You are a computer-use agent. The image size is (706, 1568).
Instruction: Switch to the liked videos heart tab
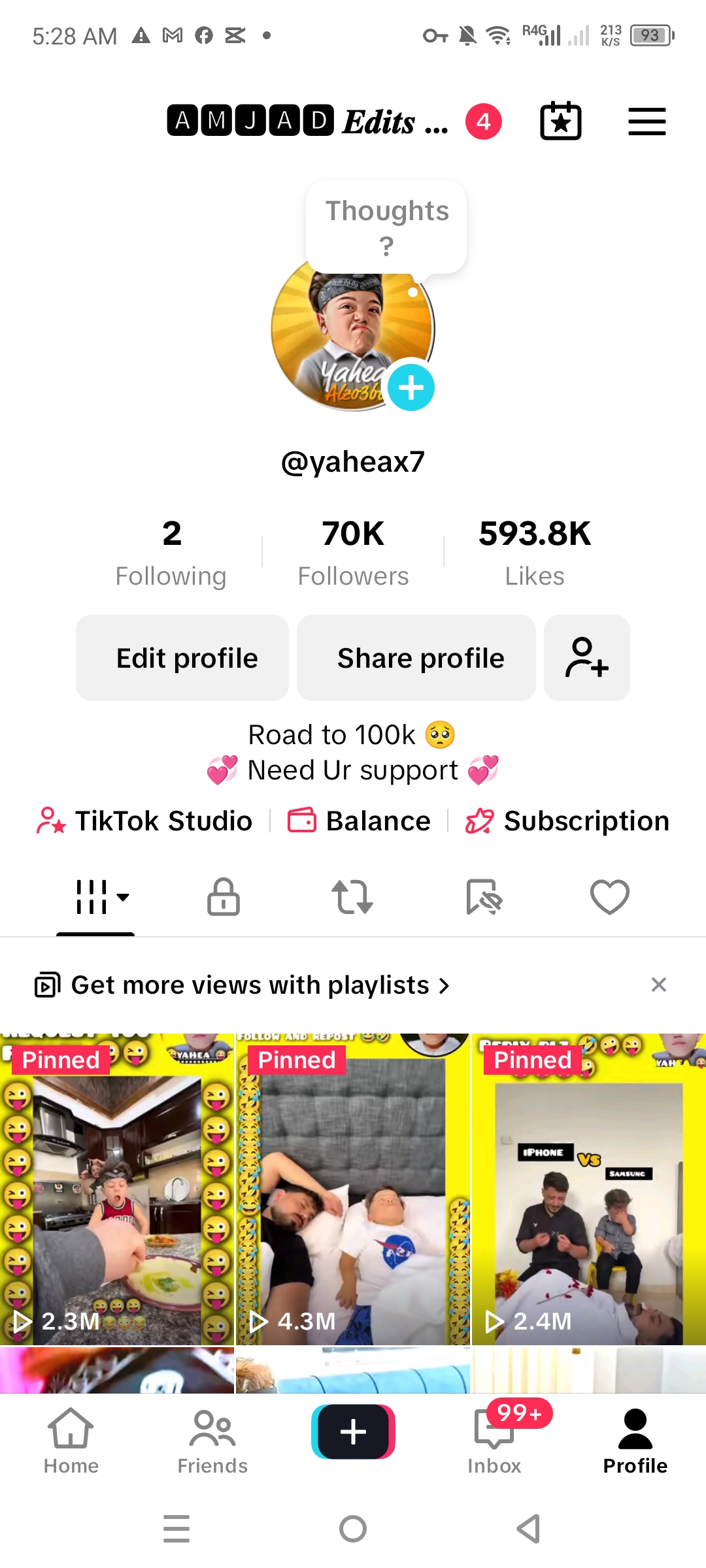[x=609, y=896]
